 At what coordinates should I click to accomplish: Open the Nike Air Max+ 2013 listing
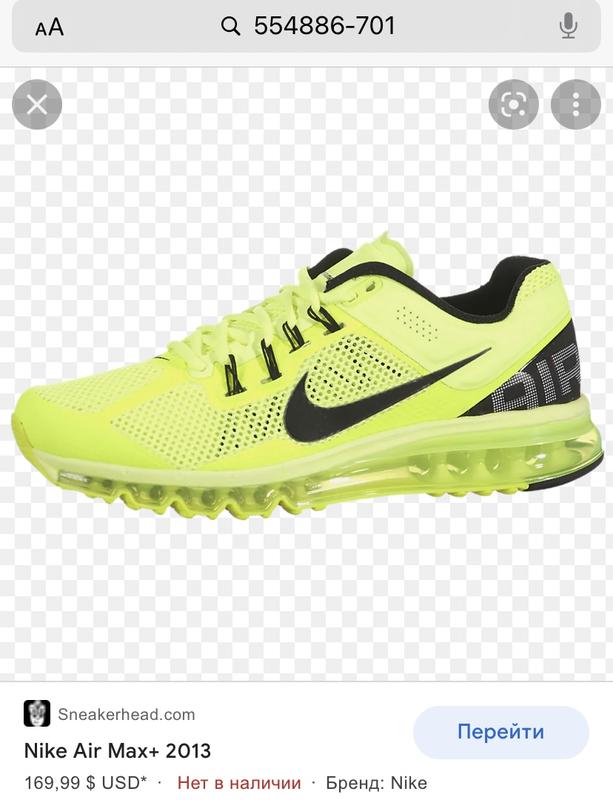tap(117, 750)
